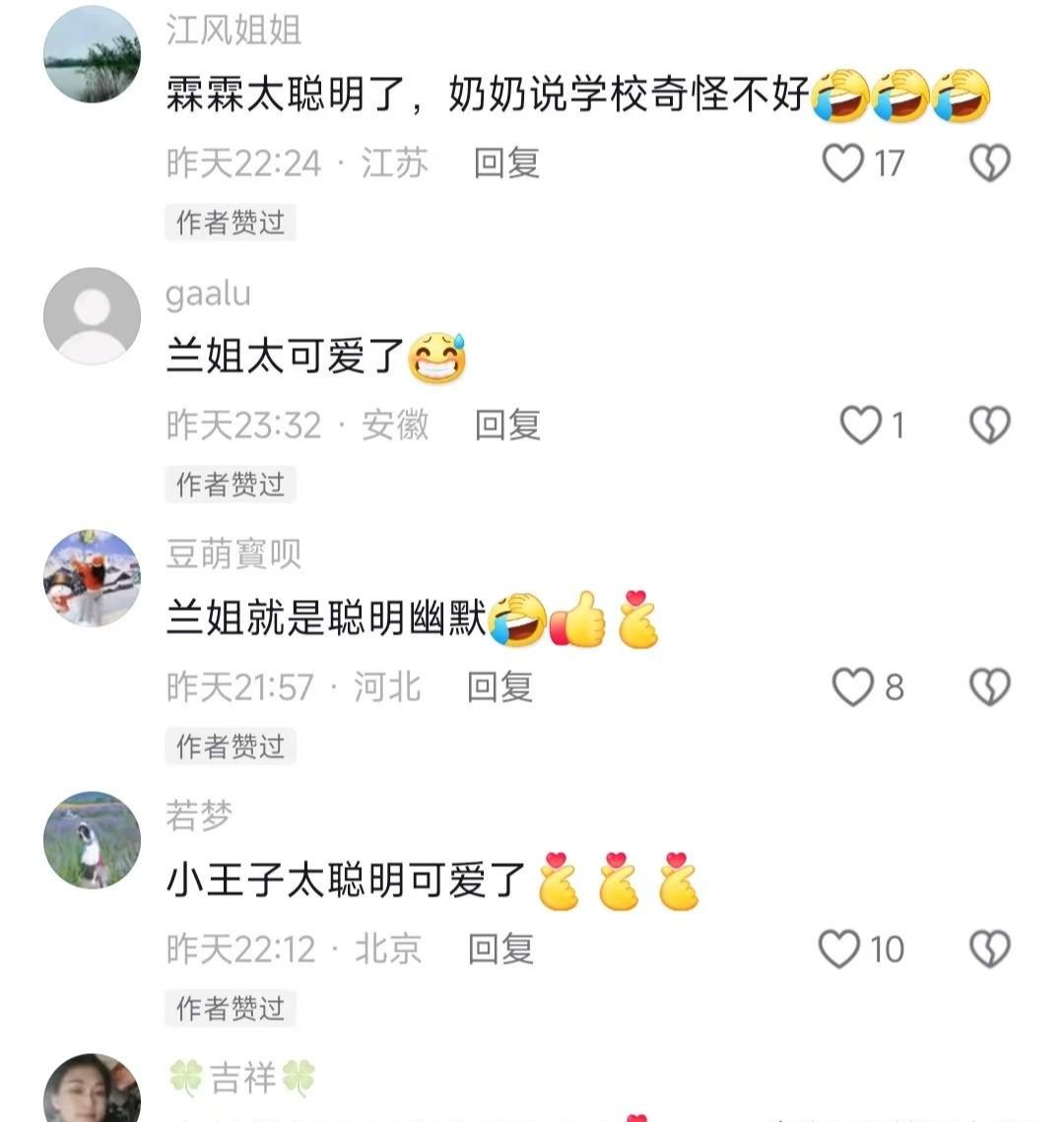The width and height of the screenshot is (1064, 1122).
Task: Dislike gaalu's comment
Action: [990, 425]
